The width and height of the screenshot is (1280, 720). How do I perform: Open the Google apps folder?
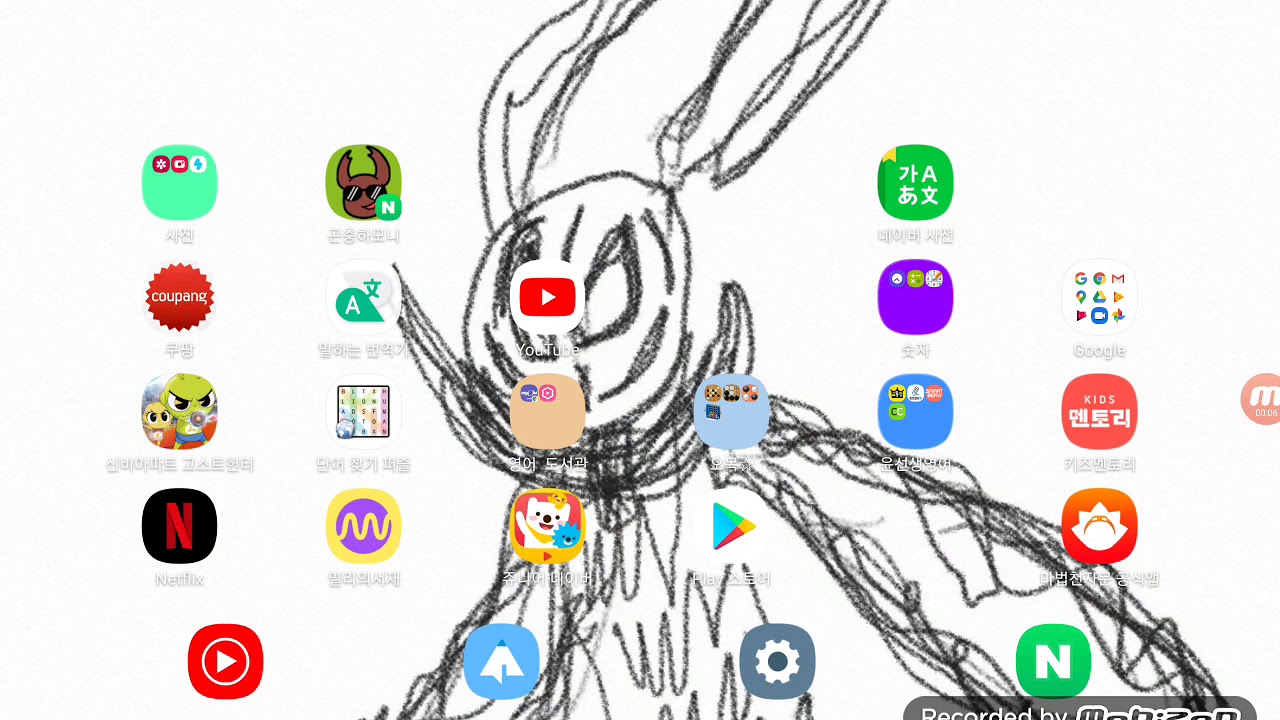point(1099,297)
